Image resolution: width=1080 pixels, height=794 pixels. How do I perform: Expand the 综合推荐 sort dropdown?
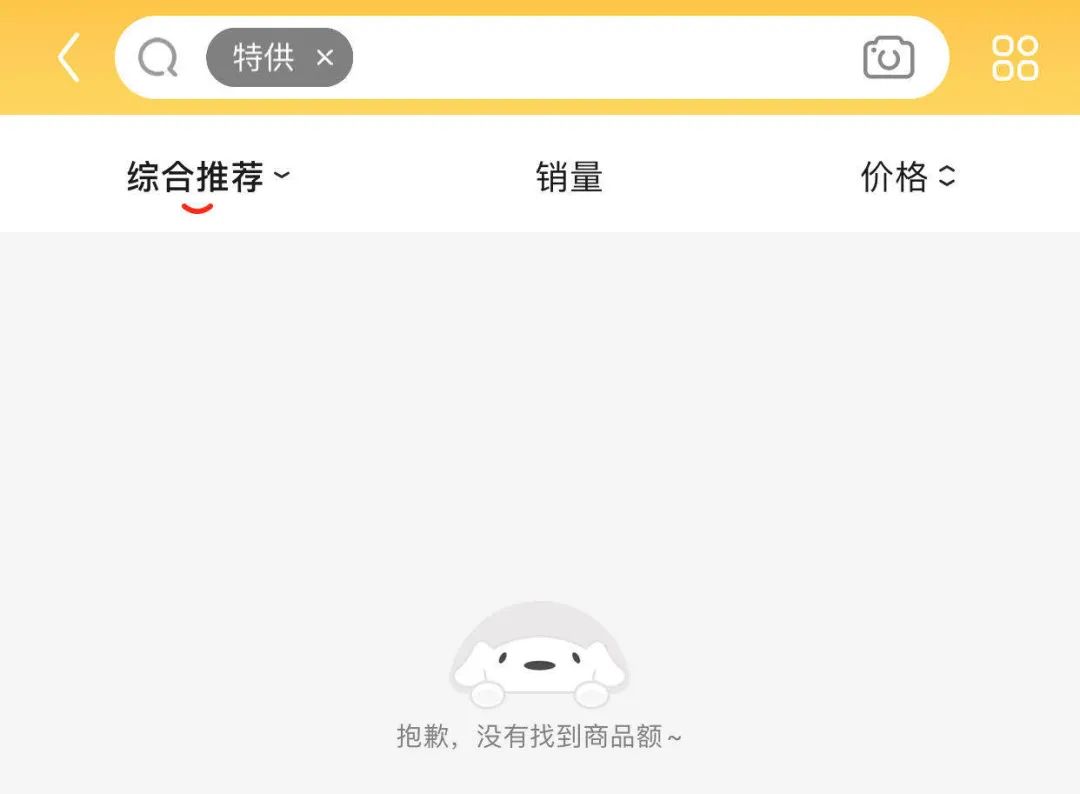(x=207, y=178)
